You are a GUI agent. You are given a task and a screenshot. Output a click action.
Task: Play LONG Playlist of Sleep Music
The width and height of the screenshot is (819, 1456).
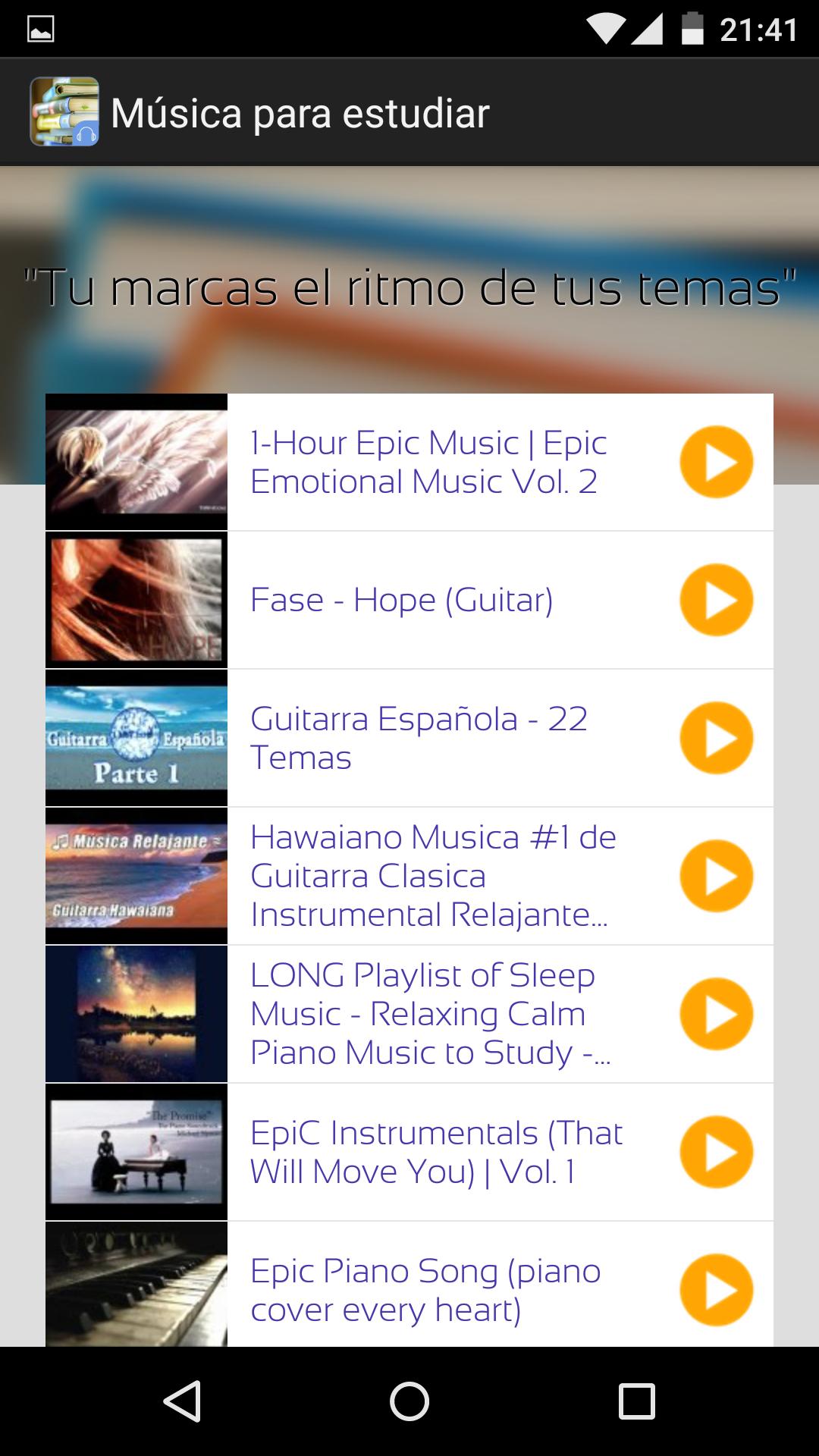pyautogui.click(x=717, y=1014)
